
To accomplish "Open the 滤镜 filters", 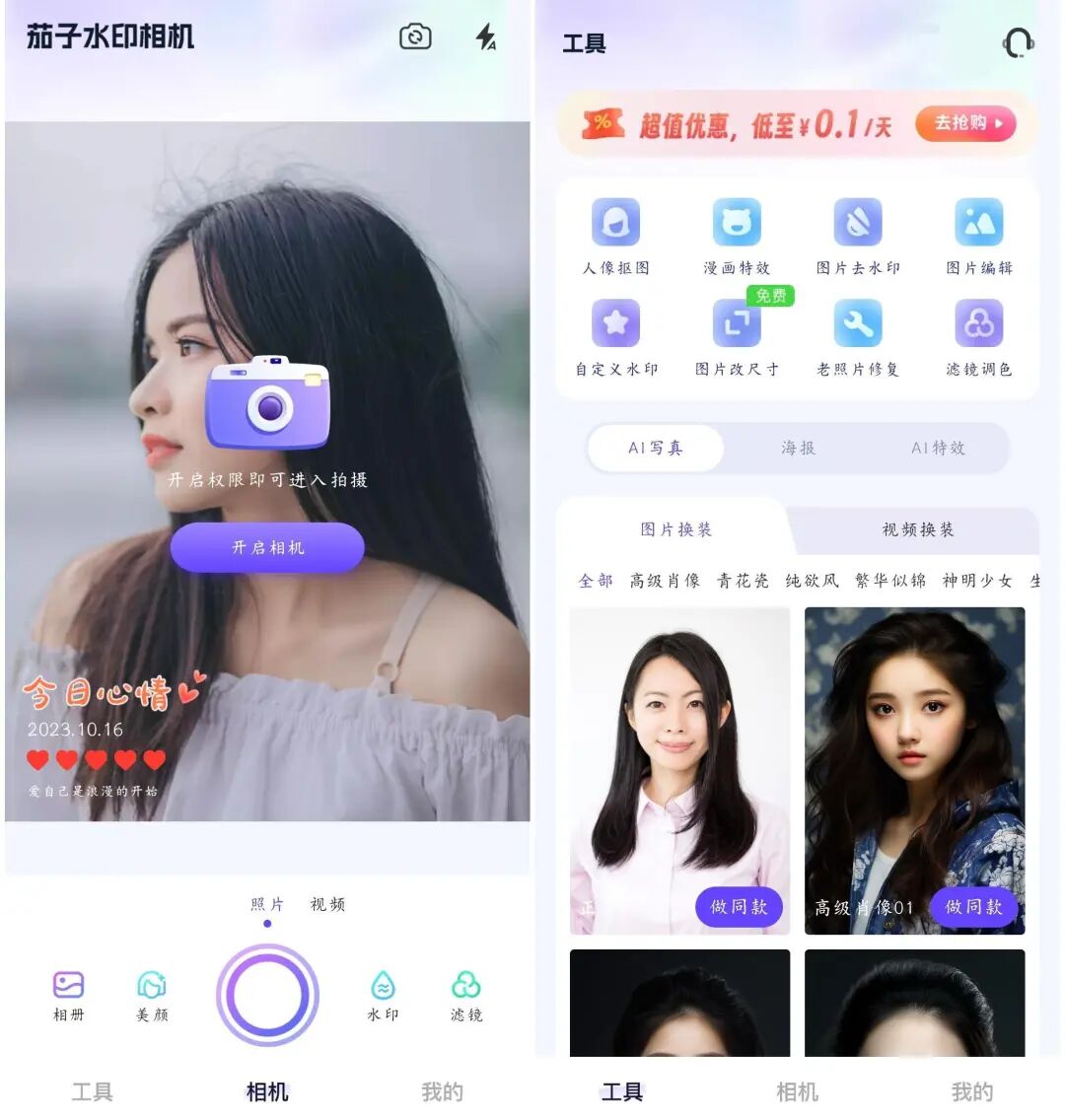I will 466,994.
